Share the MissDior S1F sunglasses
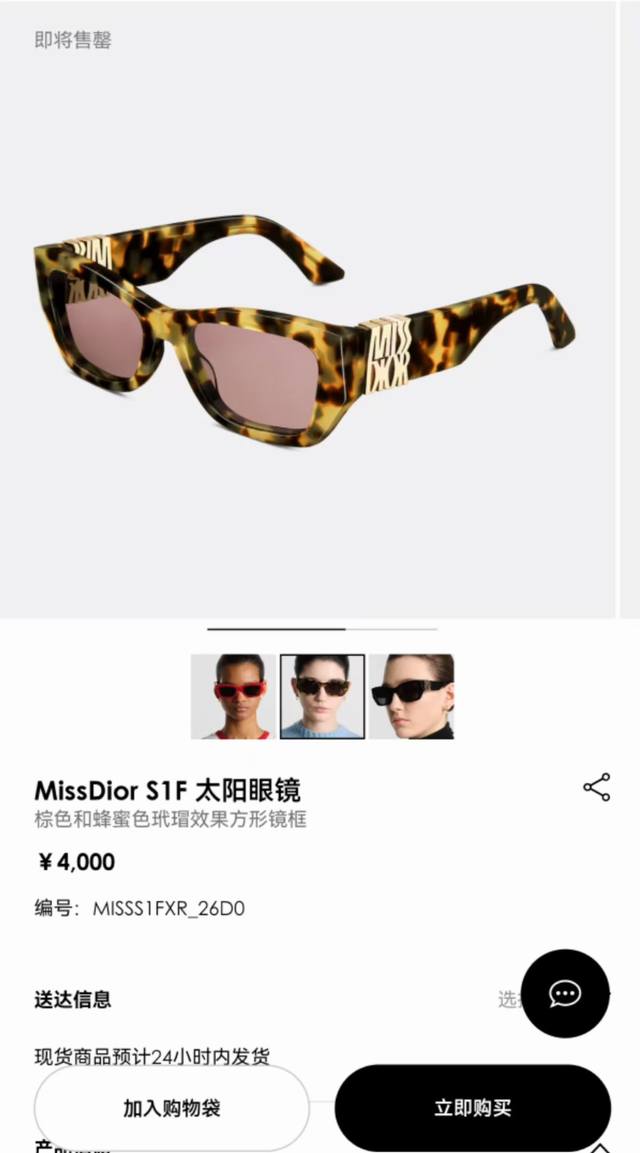This screenshot has width=640, height=1153. coord(597,787)
